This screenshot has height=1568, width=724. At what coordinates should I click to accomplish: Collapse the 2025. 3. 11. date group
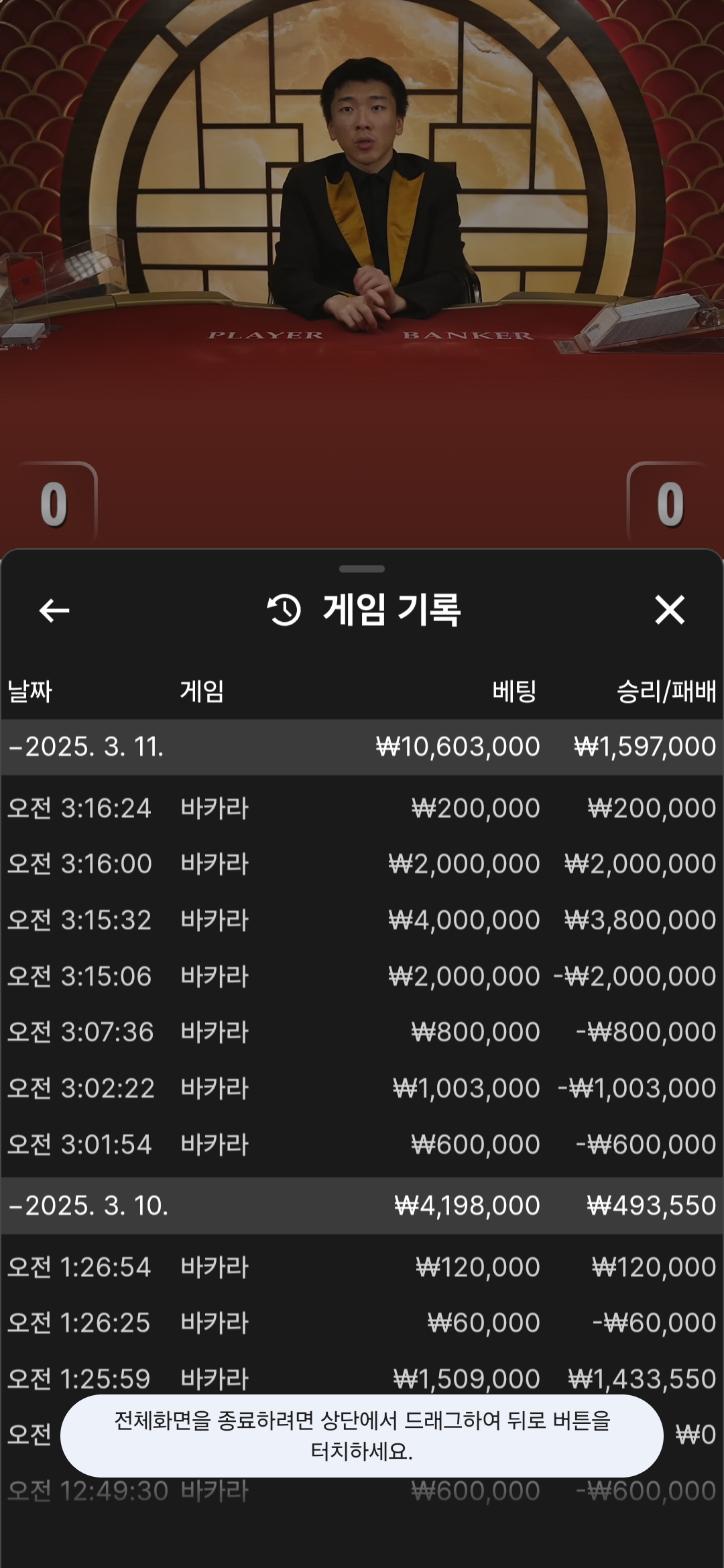click(x=362, y=747)
